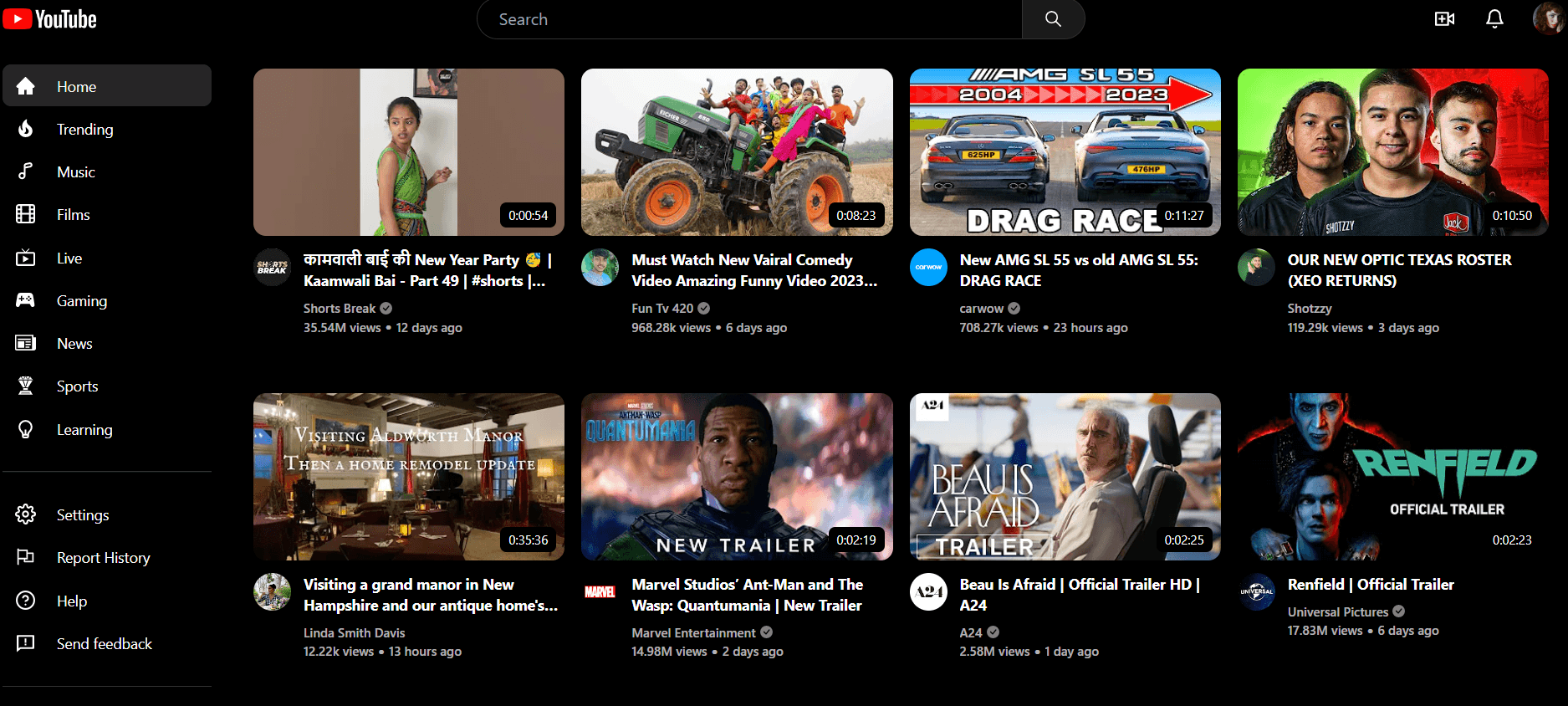This screenshot has width=1568, height=706.
Task: Play the Beau Is Afraid trailer
Action: [x=1065, y=477]
